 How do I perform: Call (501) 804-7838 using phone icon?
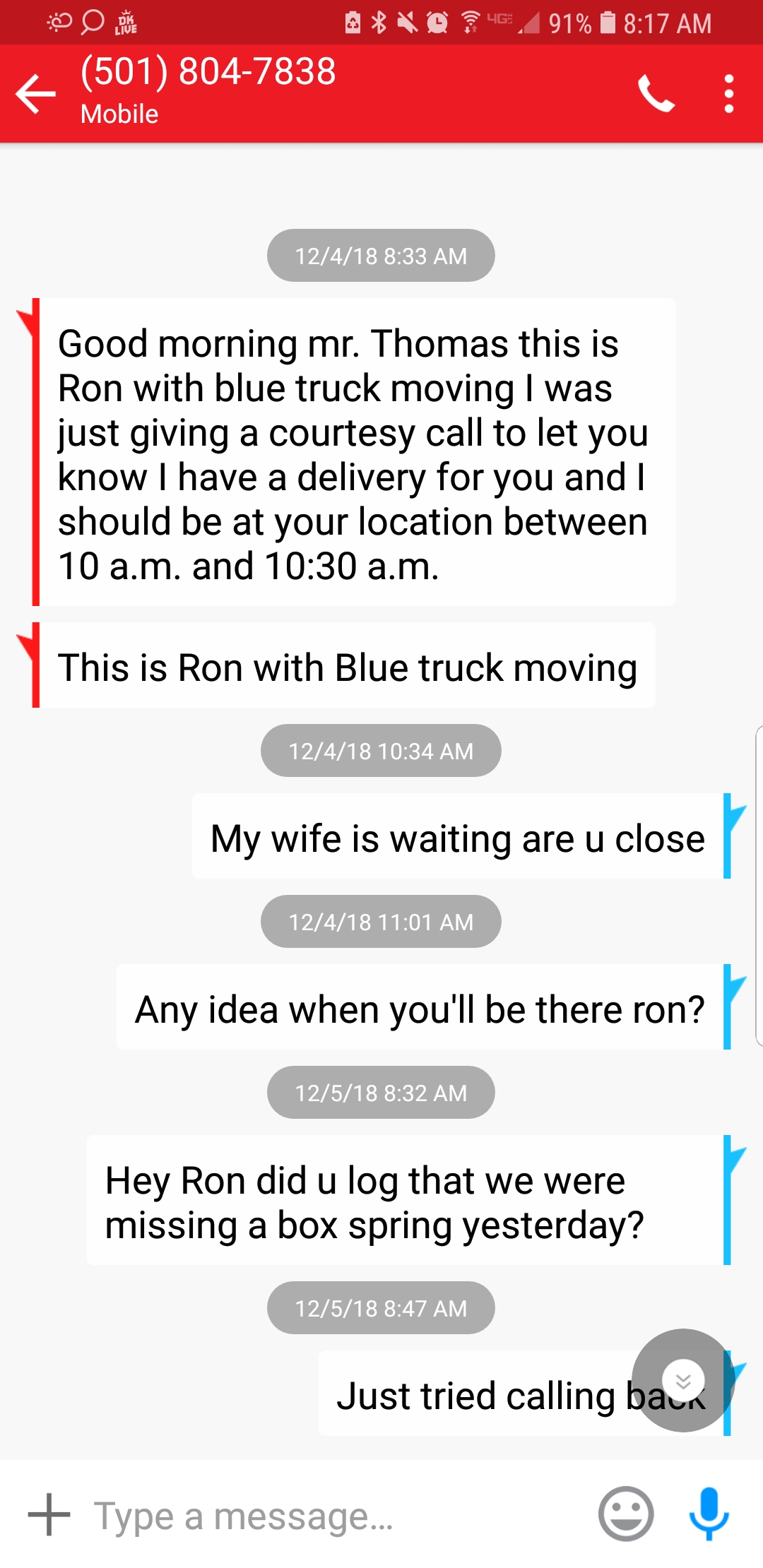click(x=656, y=93)
